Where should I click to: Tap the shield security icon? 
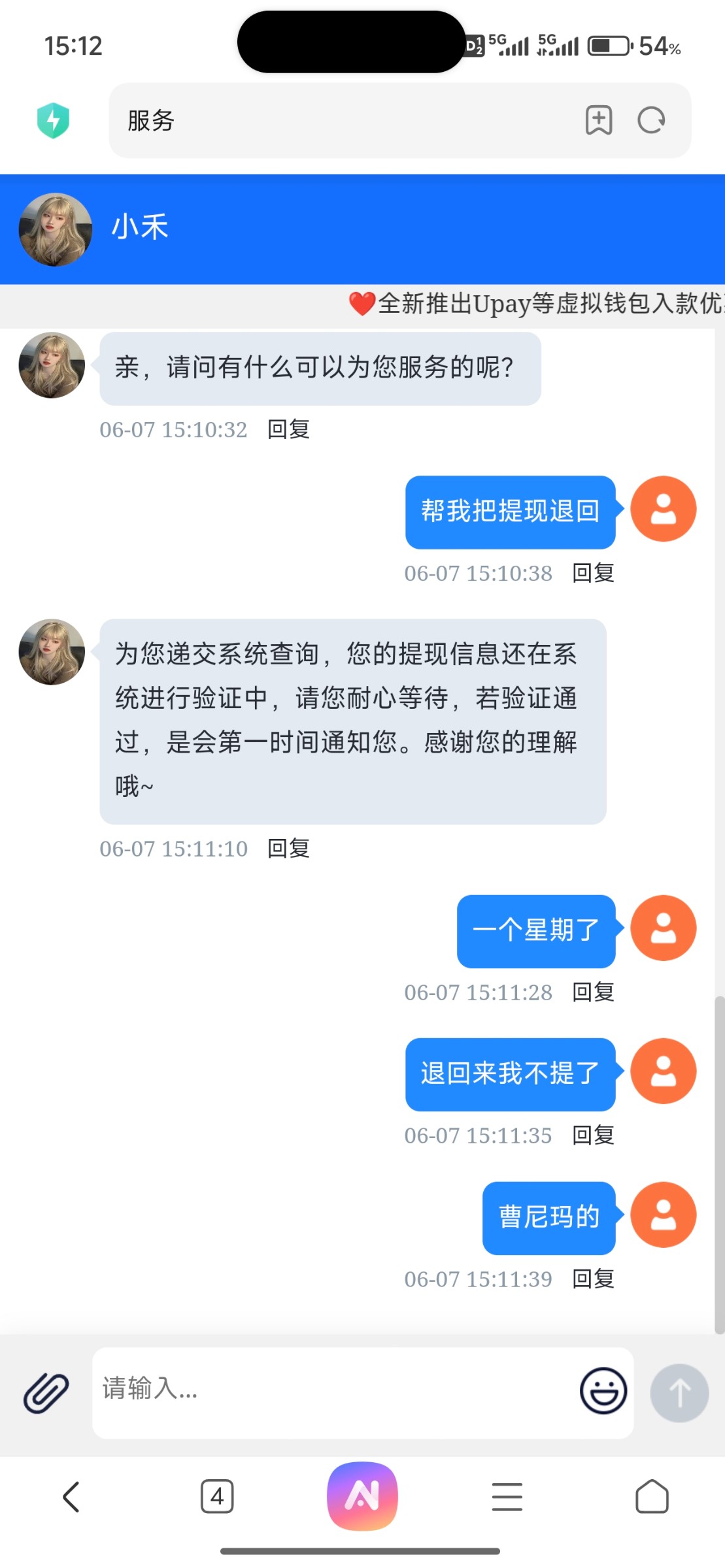pyautogui.click(x=53, y=121)
